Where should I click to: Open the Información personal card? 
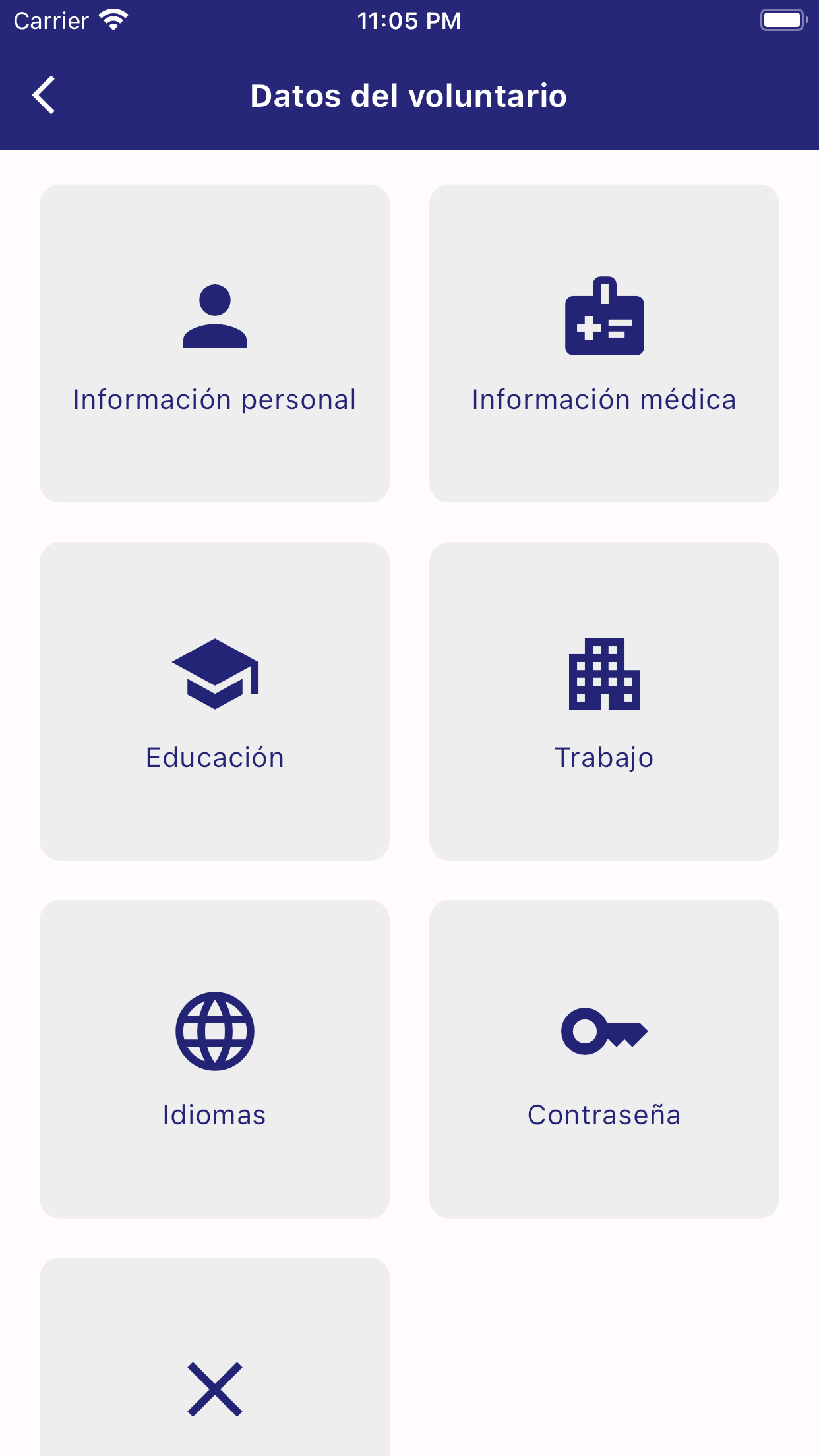click(214, 343)
